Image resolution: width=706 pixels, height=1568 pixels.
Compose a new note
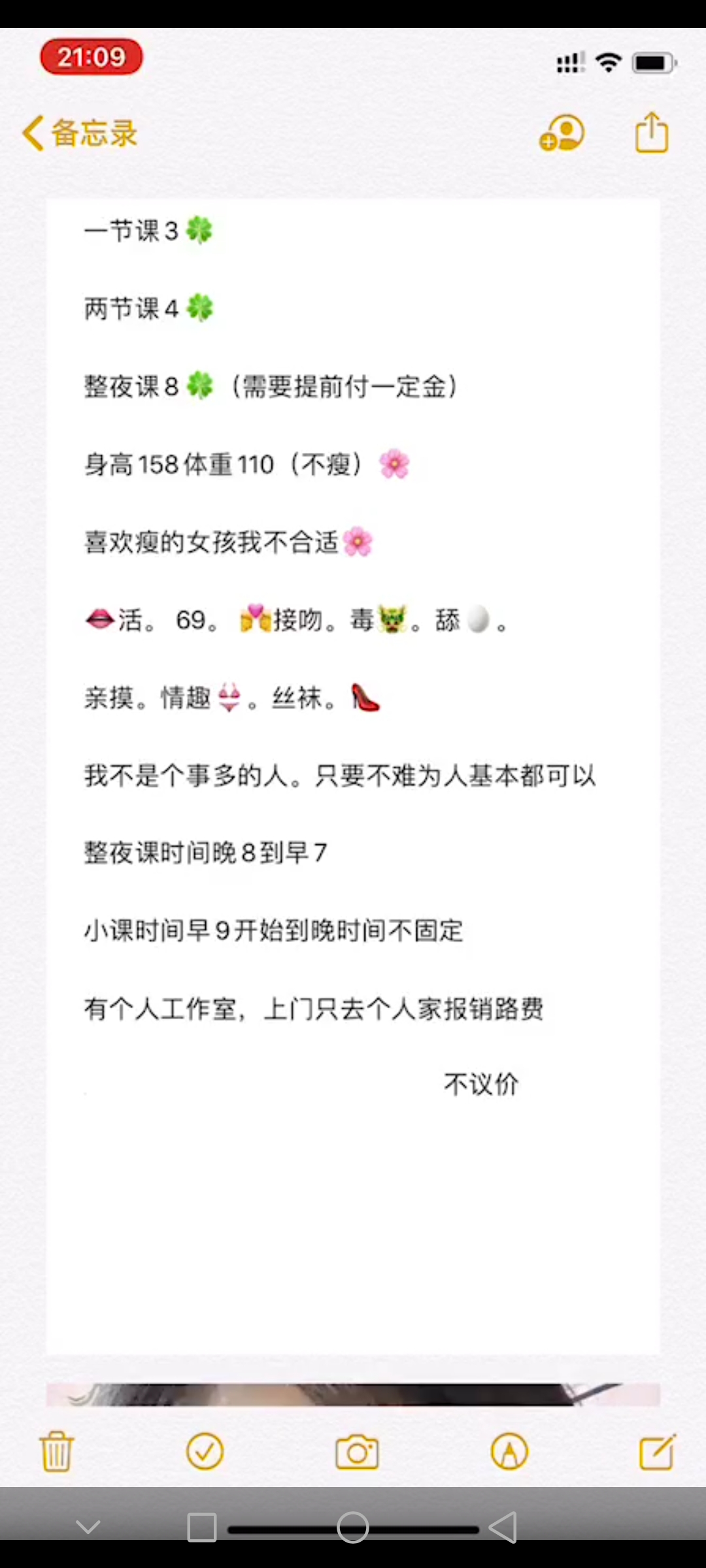click(x=657, y=1452)
